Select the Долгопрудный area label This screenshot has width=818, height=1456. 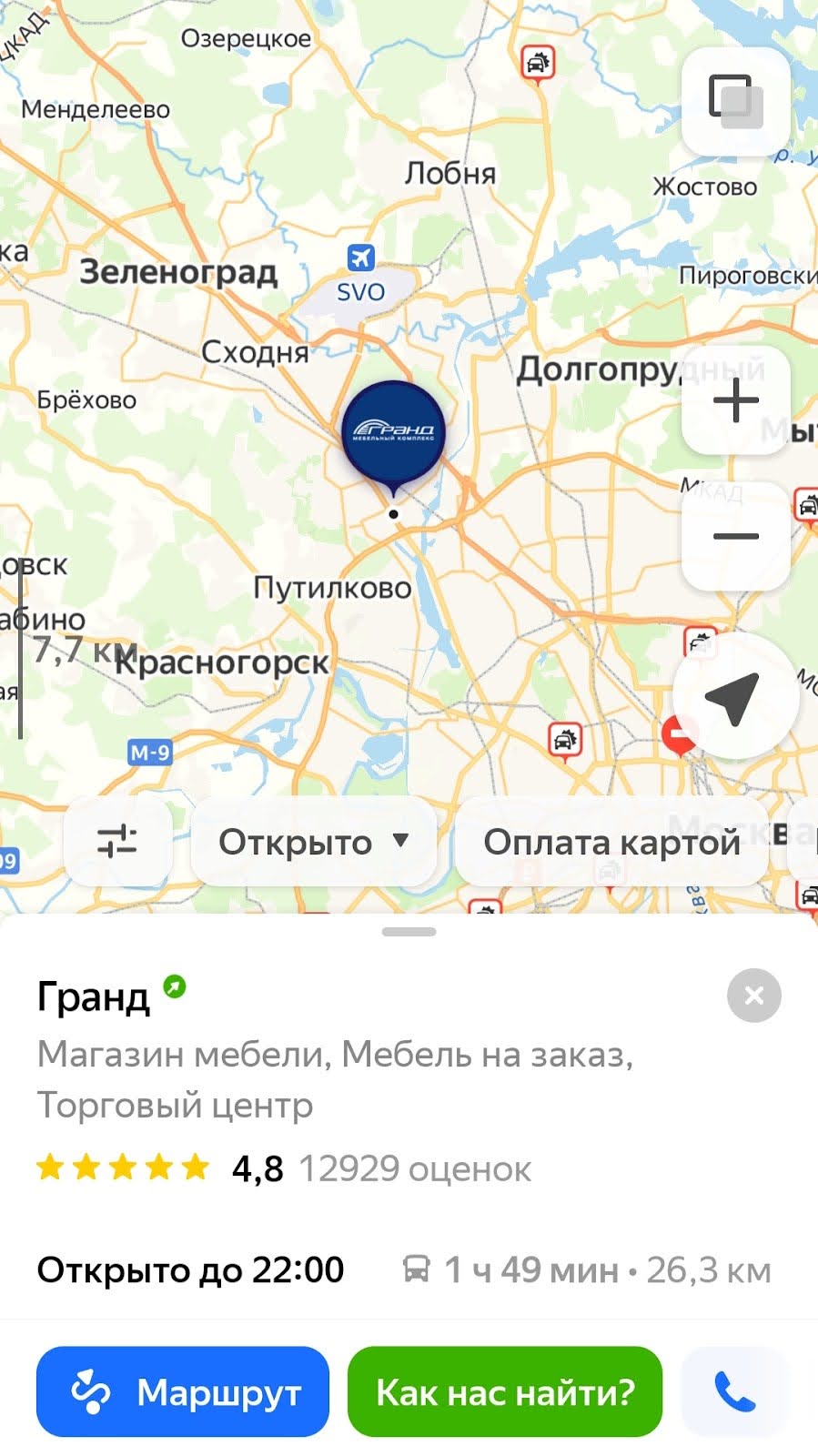(x=611, y=370)
